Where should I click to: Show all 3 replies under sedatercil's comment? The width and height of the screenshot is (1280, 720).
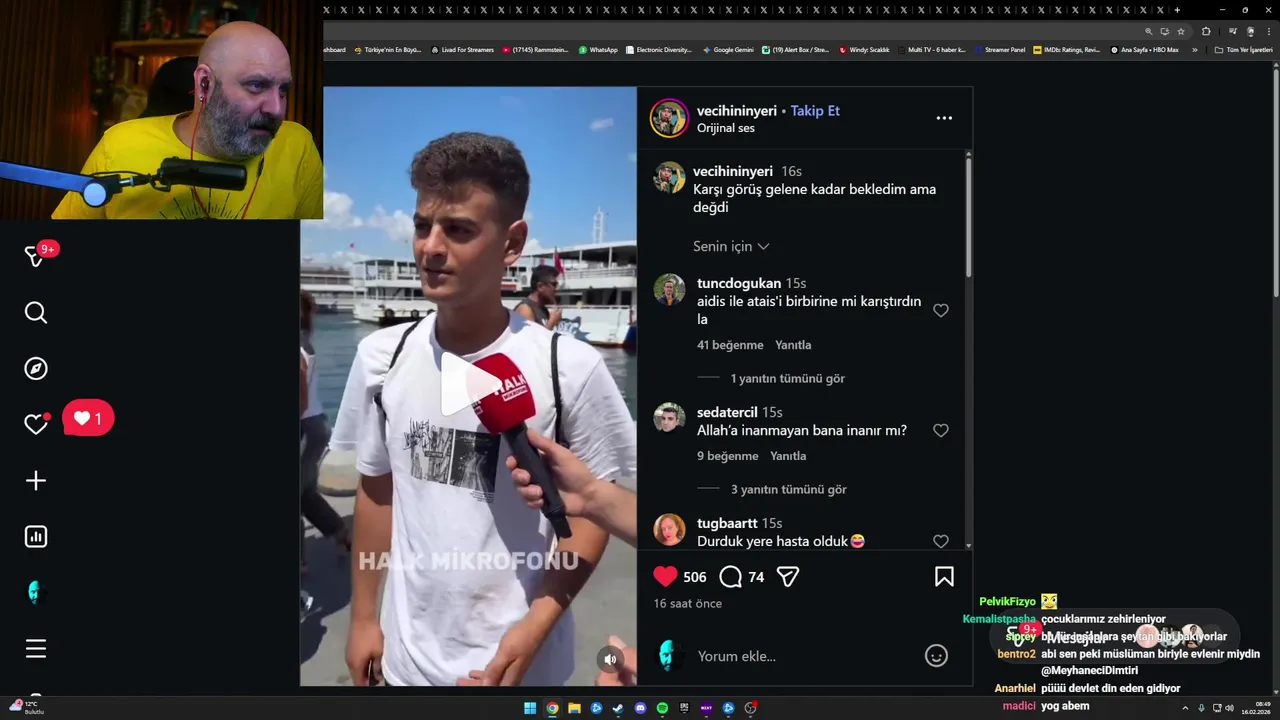tap(788, 489)
